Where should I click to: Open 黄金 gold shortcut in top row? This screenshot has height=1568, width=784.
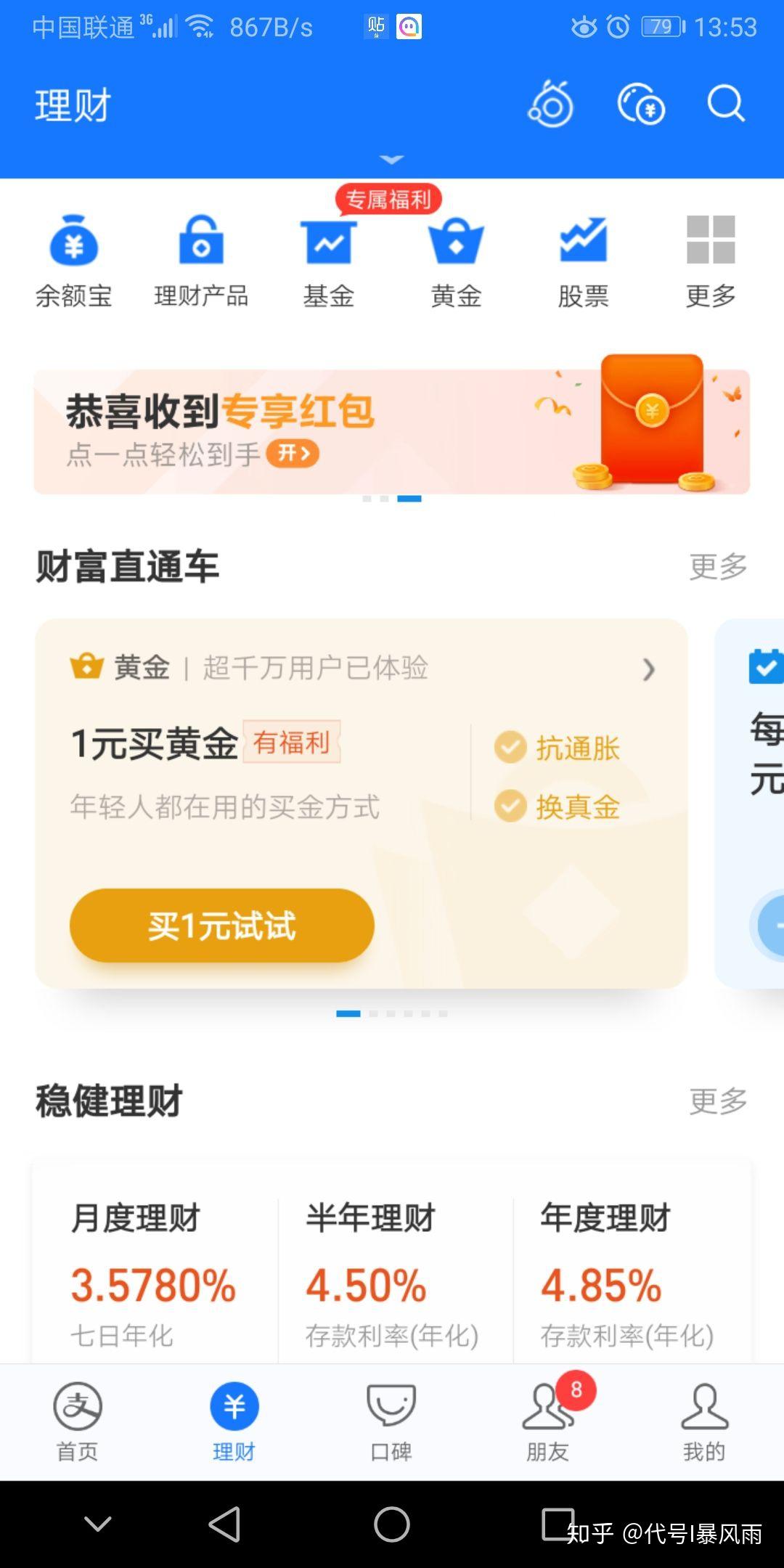point(456,261)
